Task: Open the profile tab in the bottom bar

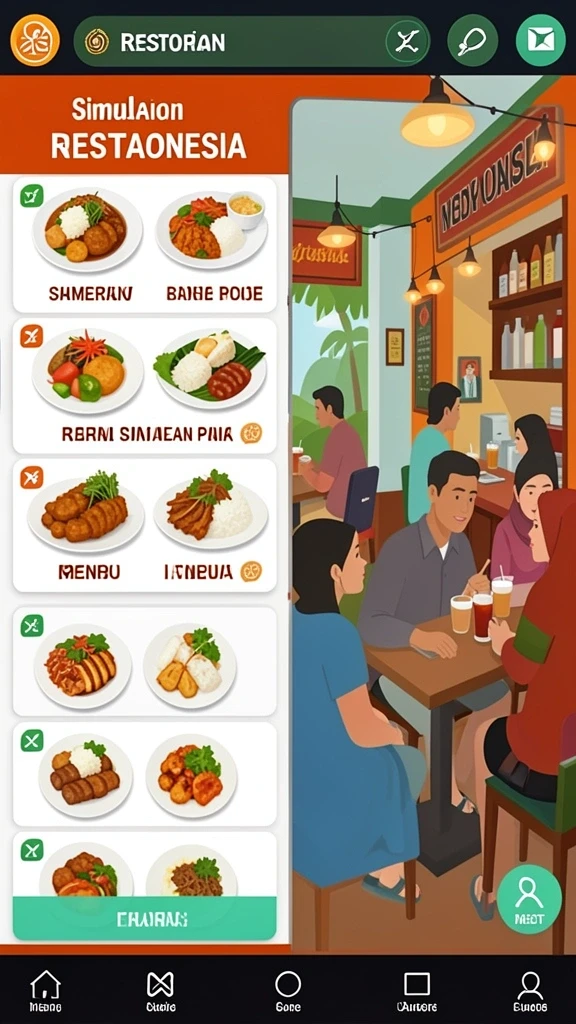Action: click(530, 990)
